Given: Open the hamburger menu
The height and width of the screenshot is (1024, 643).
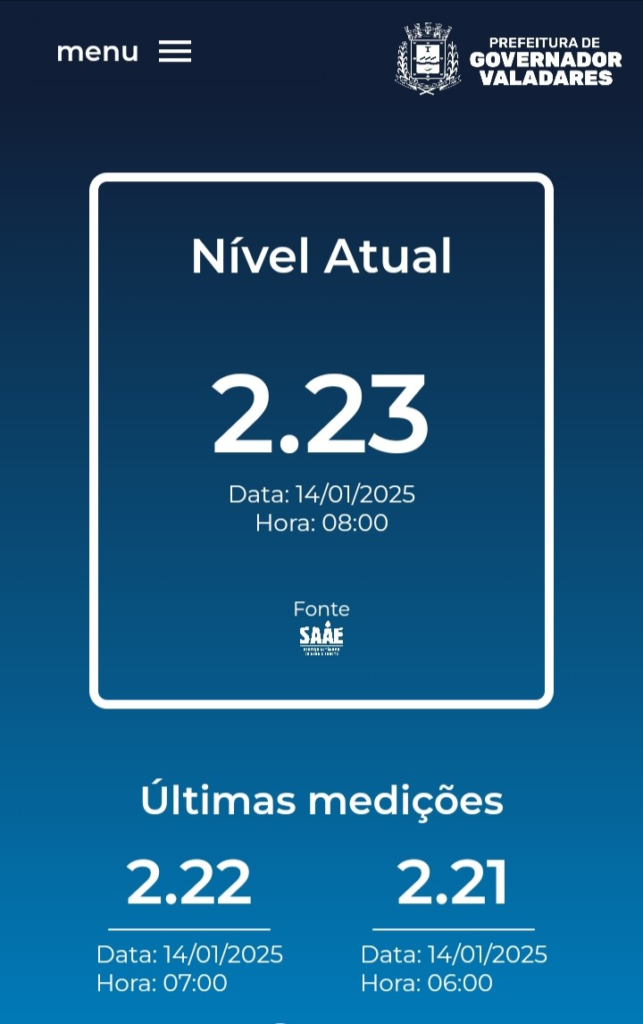Looking at the screenshot, I should 174,52.
